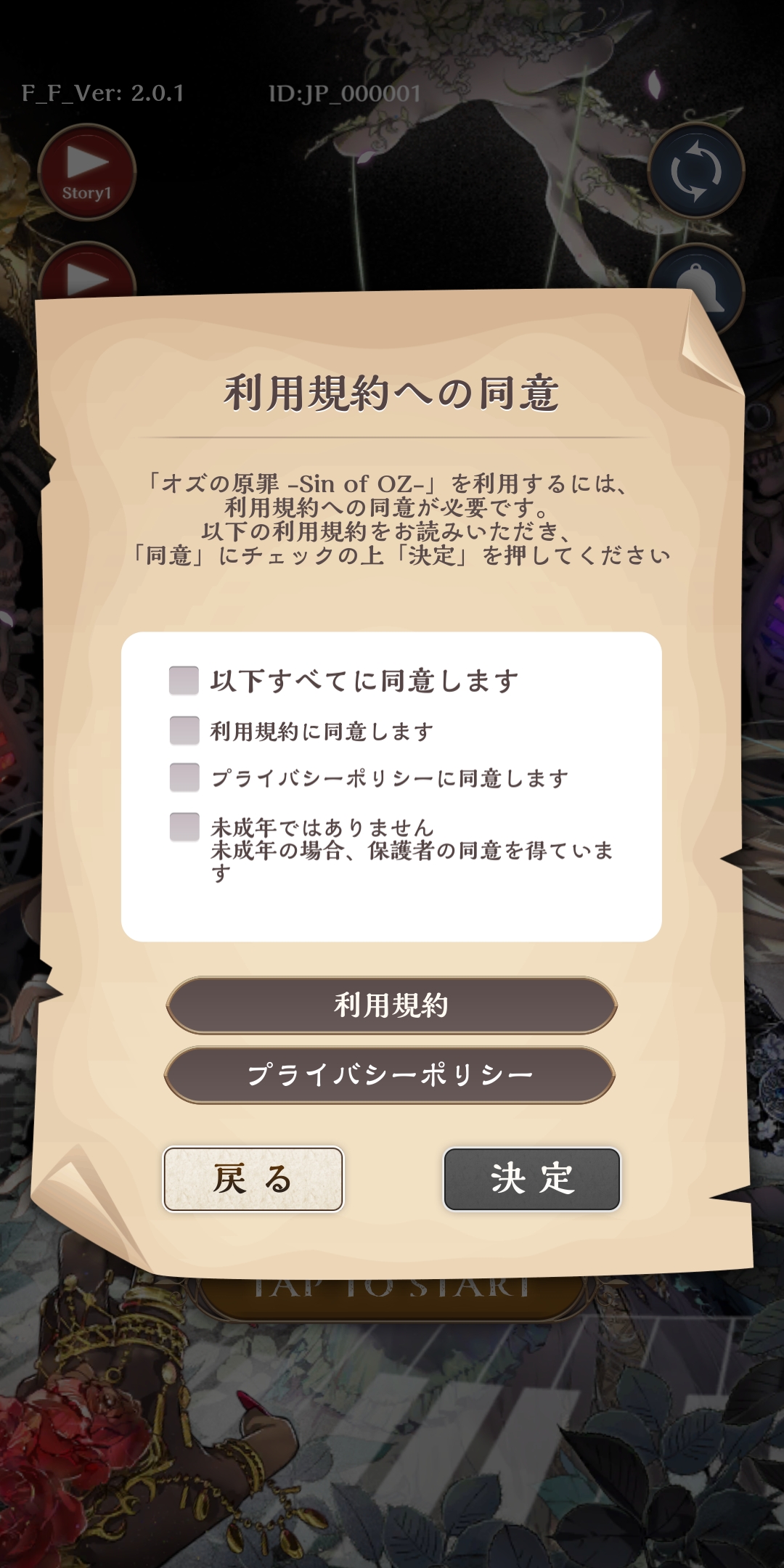The width and height of the screenshot is (784, 1568).
Task: Confirm with the 決定 button
Action: click(532, 1179)
